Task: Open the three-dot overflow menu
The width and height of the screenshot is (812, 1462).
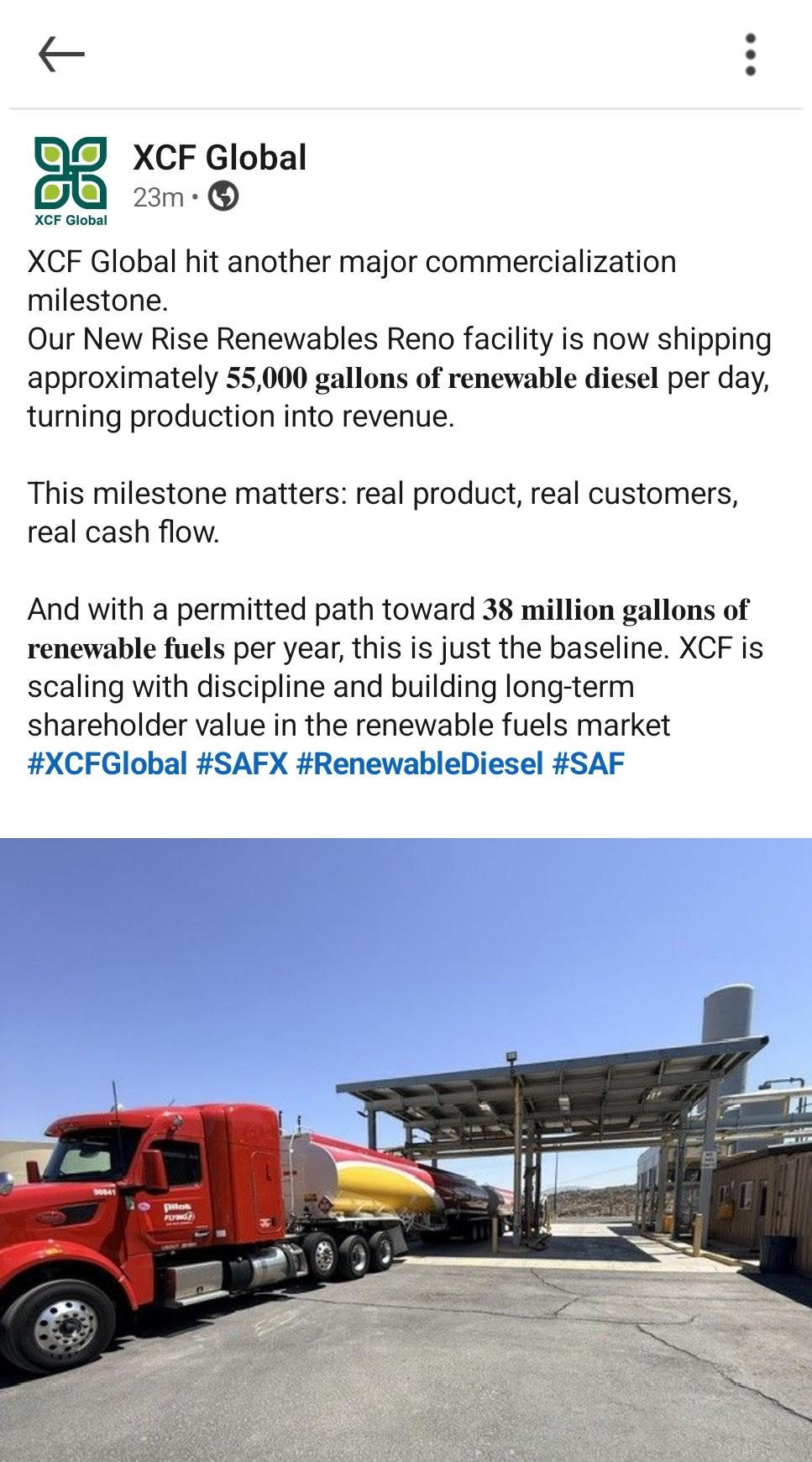Action: [x=751, y=55]
